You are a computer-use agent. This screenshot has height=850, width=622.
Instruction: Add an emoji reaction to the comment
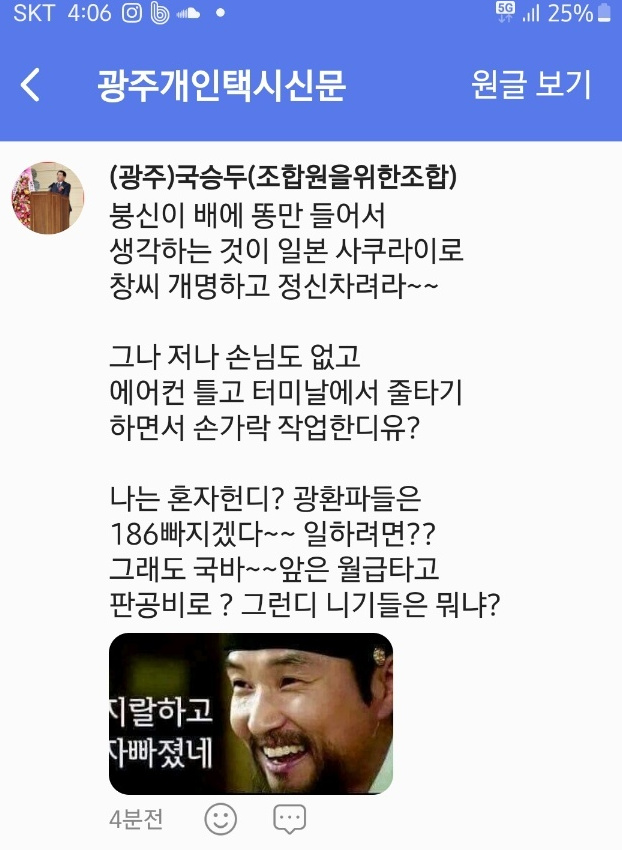[x=221, y=819]
